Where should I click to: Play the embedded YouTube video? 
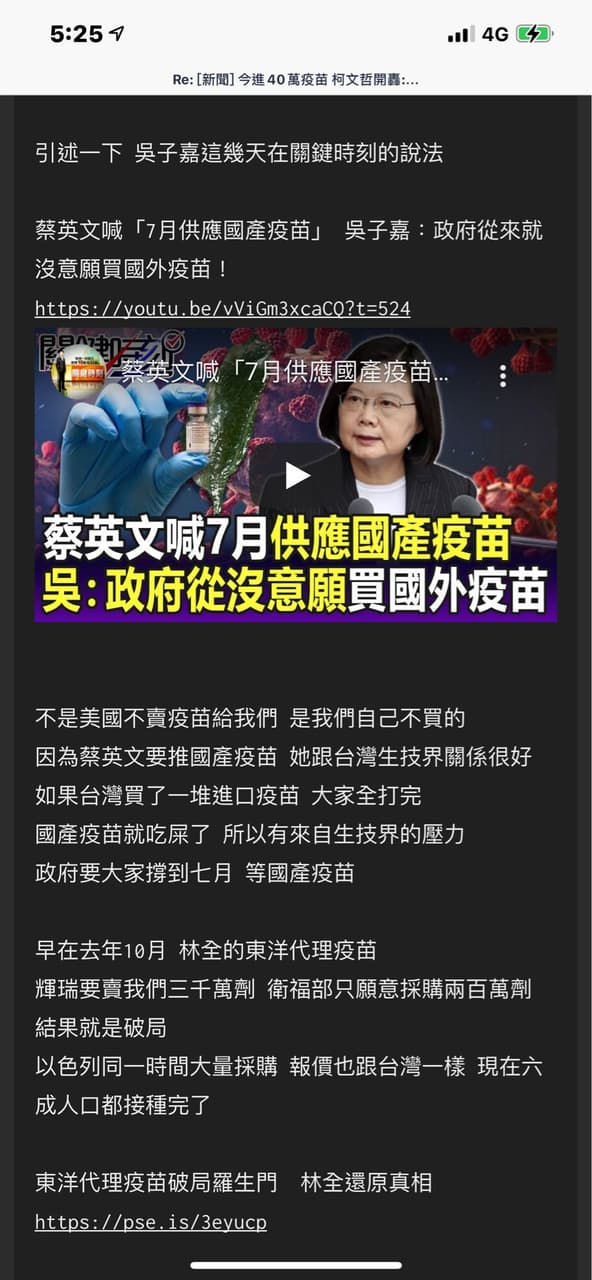296,475
